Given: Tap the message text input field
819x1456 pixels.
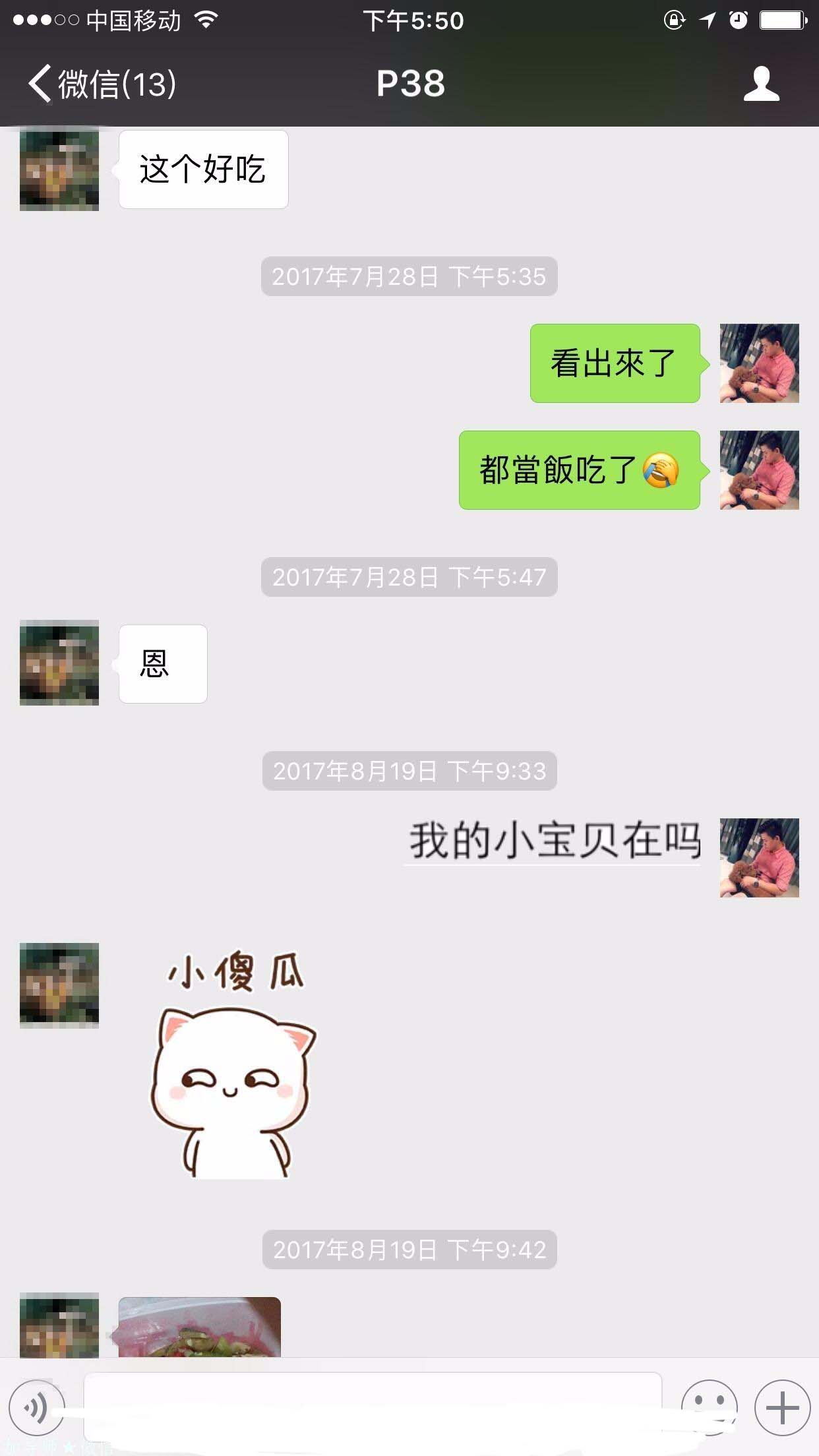Looking at the screenshot, I should (373, 1406).
